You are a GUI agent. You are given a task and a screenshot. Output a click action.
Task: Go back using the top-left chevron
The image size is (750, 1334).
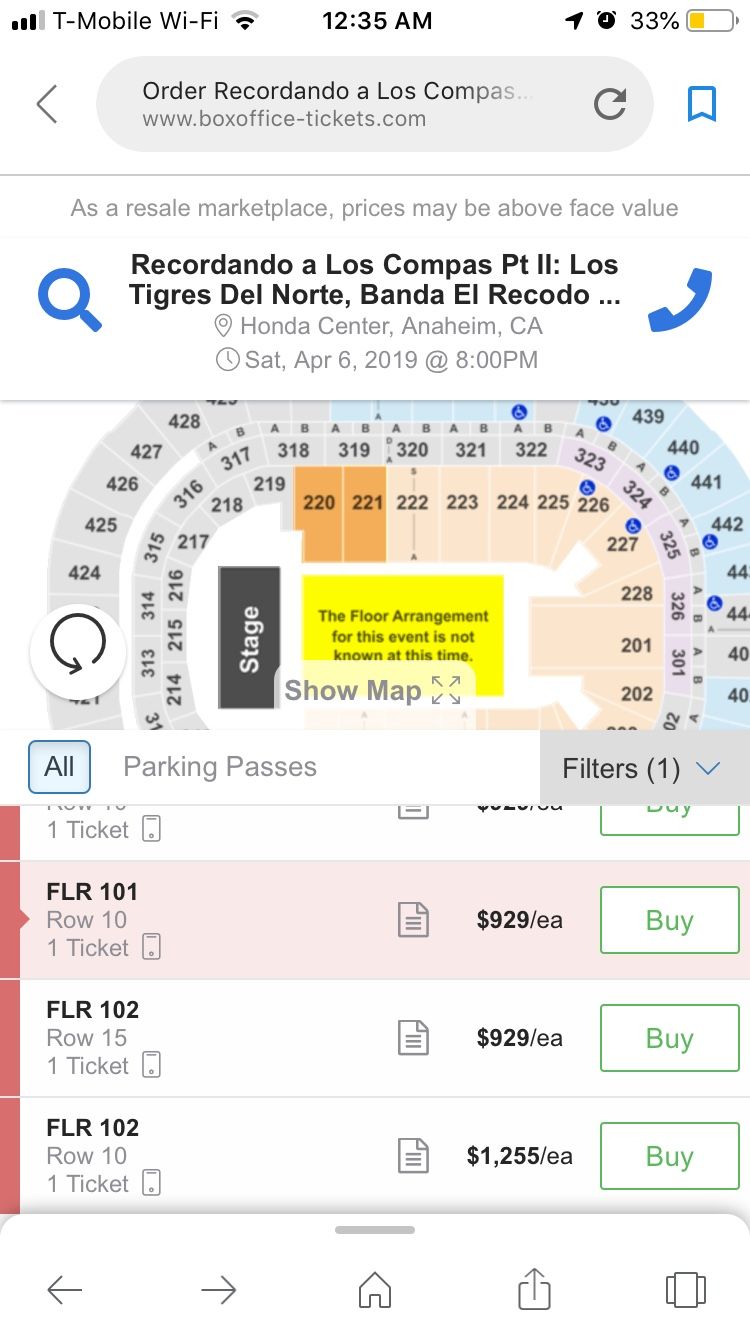click(47, 104)
